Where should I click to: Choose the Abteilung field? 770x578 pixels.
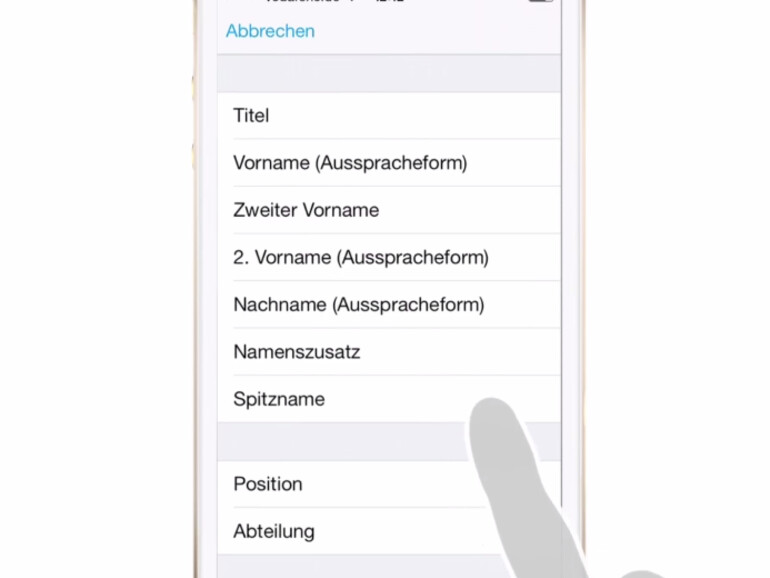coord(274,531)
